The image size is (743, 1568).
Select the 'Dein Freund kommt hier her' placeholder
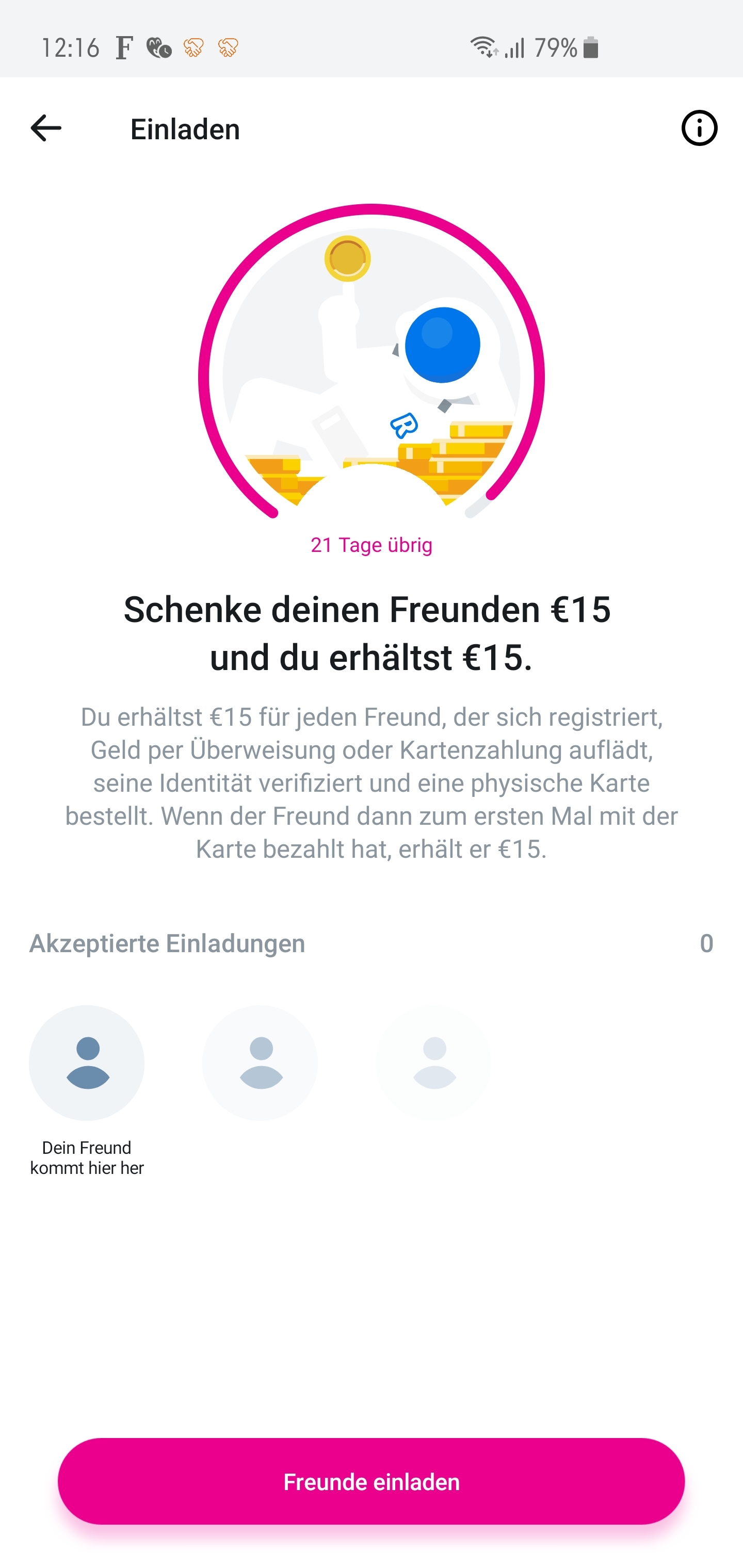(87, 1090)
